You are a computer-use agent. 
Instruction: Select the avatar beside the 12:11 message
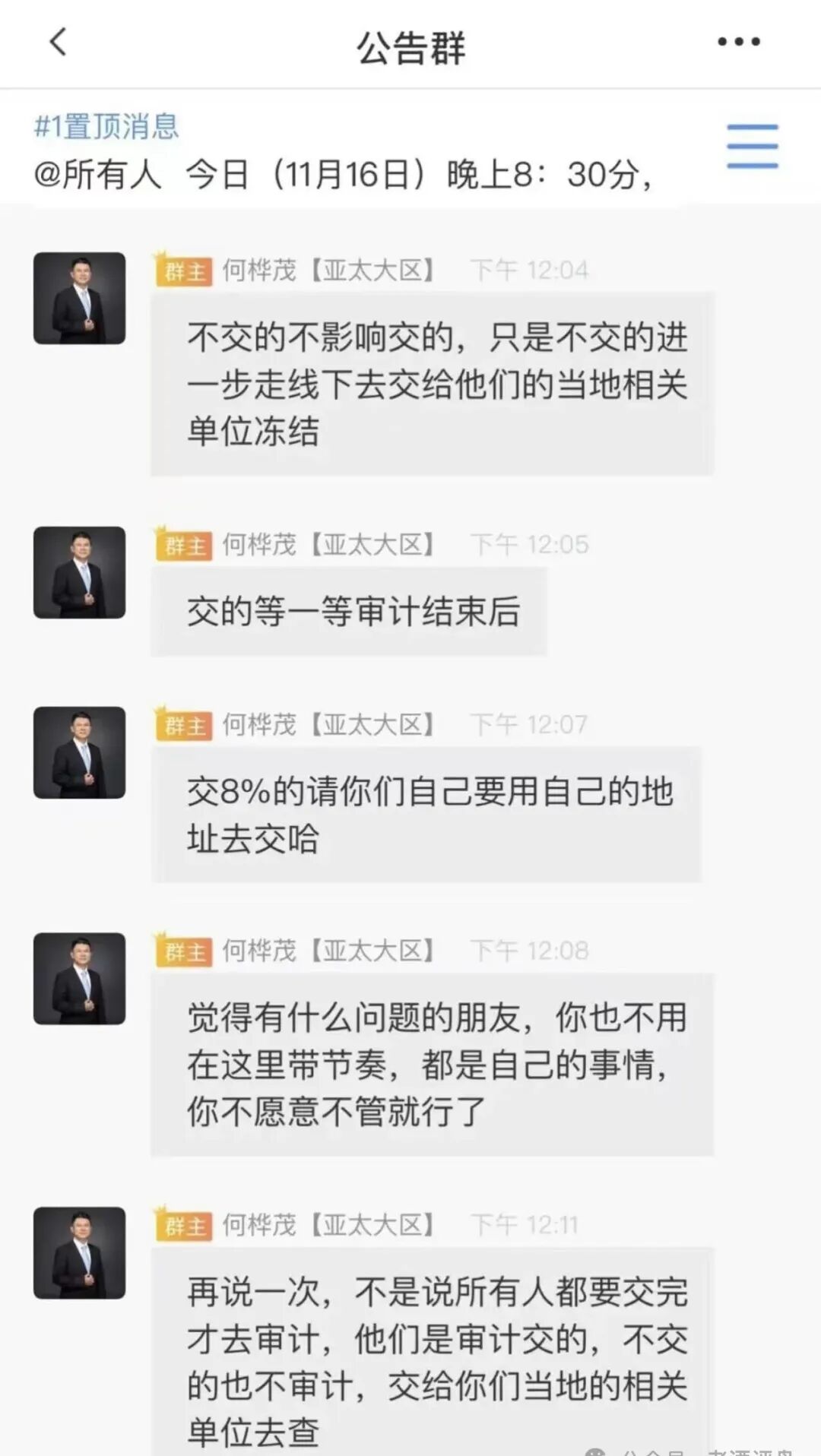click(x=79, y=1252)
